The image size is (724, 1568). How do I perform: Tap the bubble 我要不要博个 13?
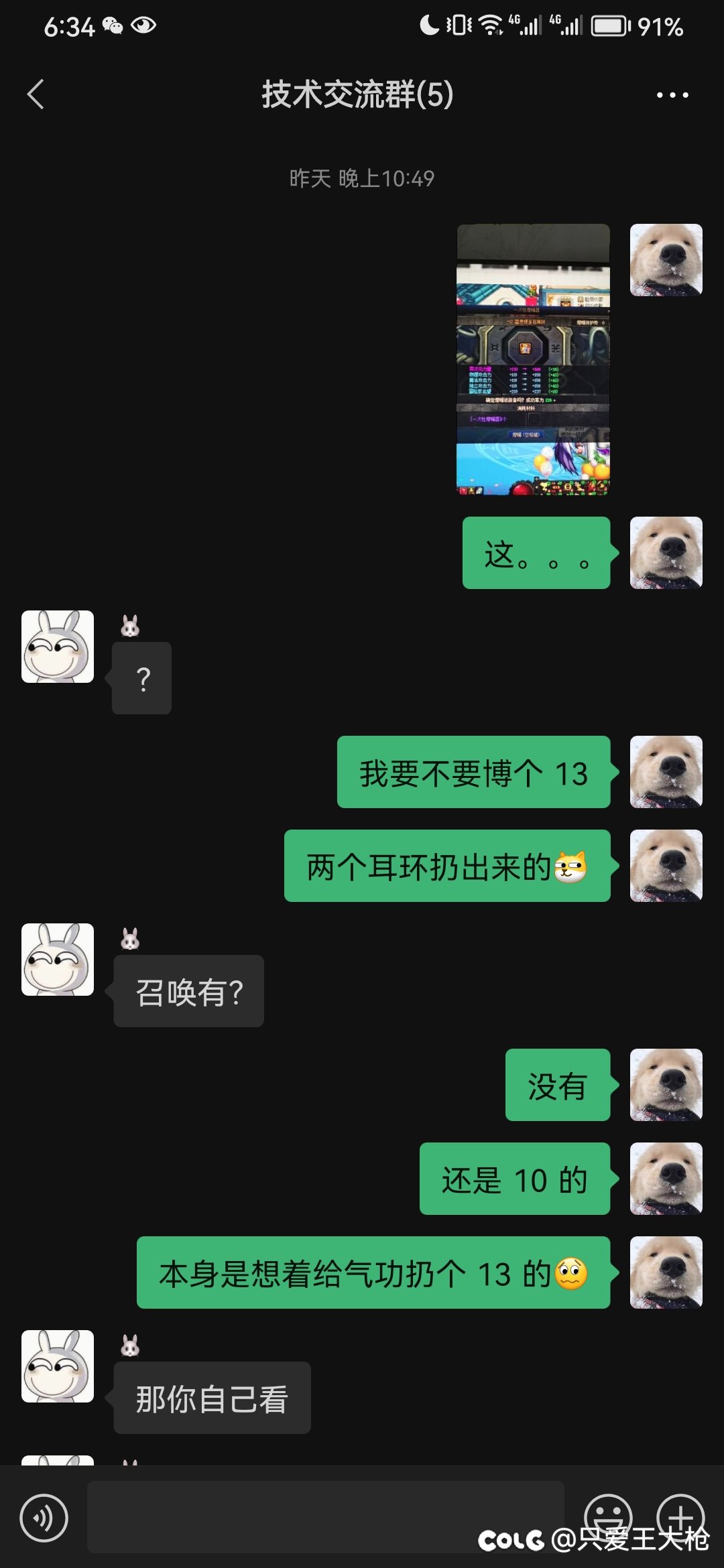tap(473, 772)
